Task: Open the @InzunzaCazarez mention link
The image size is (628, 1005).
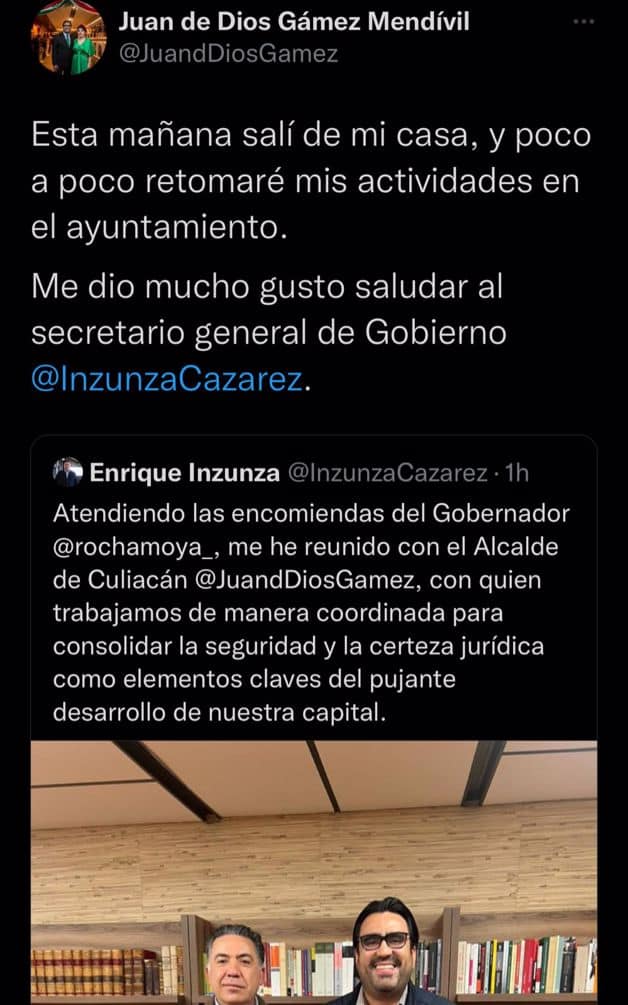Action: [x=166, y=380]
